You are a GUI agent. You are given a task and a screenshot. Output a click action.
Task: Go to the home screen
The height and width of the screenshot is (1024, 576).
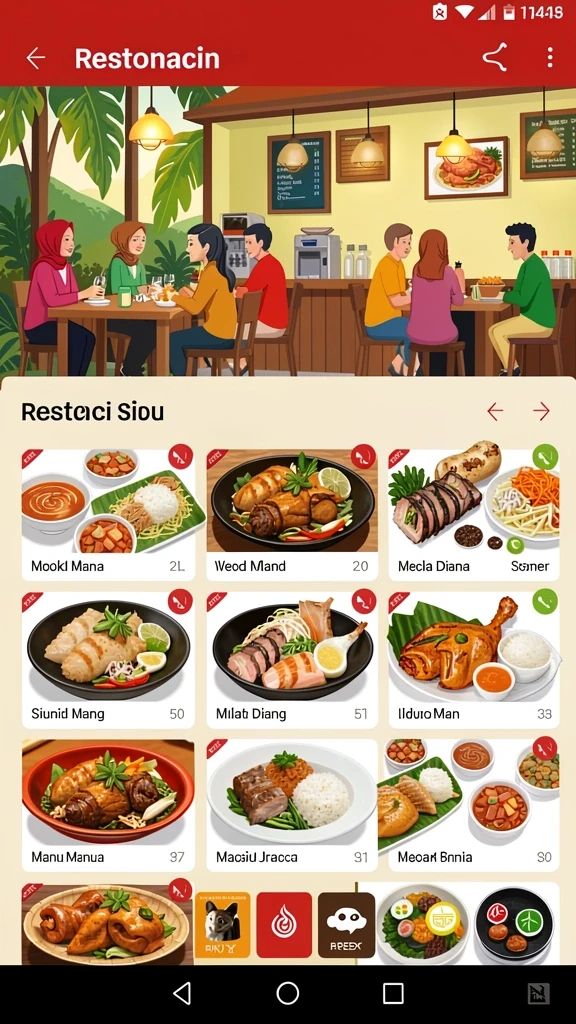coord(288,993)
